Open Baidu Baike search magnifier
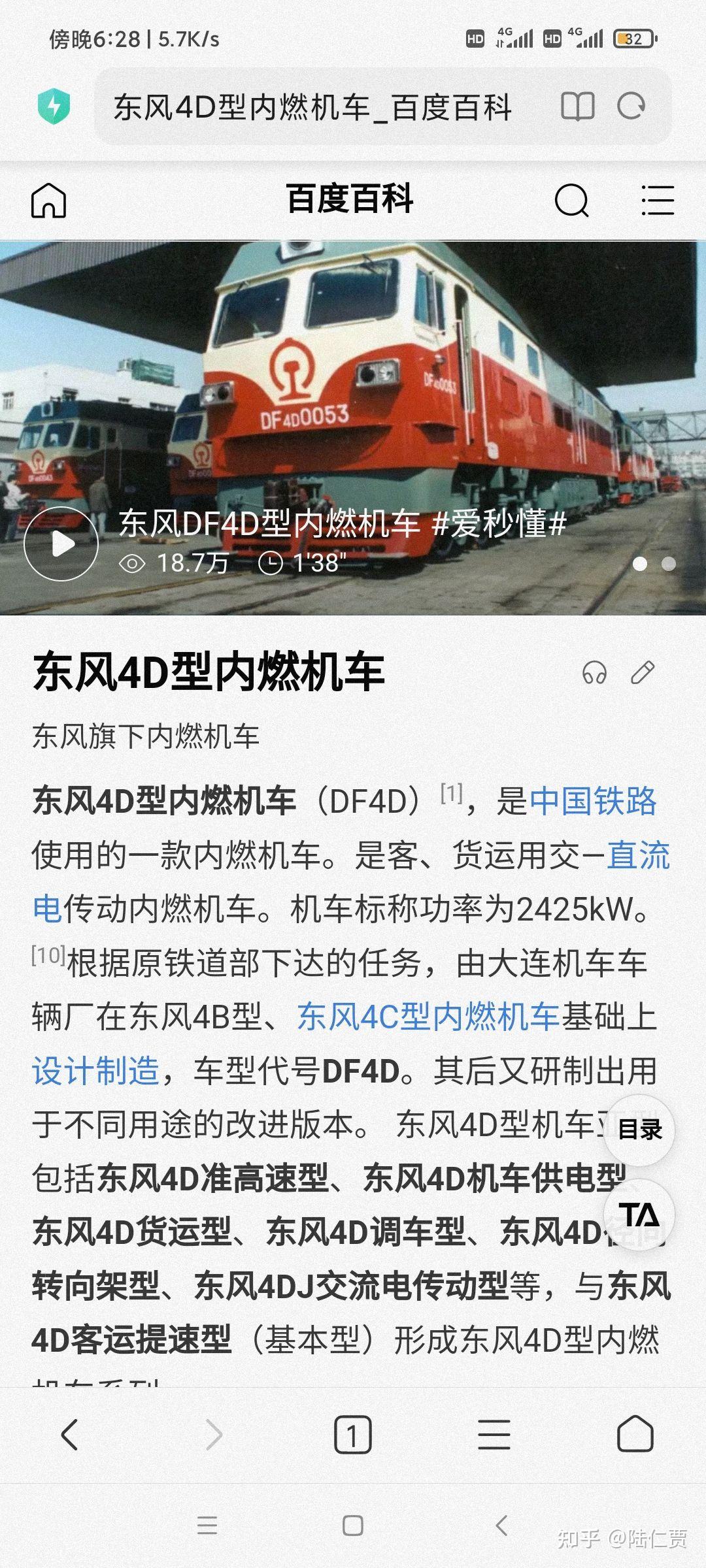This screenshot has height=1568, width=706. pos(571,200)
